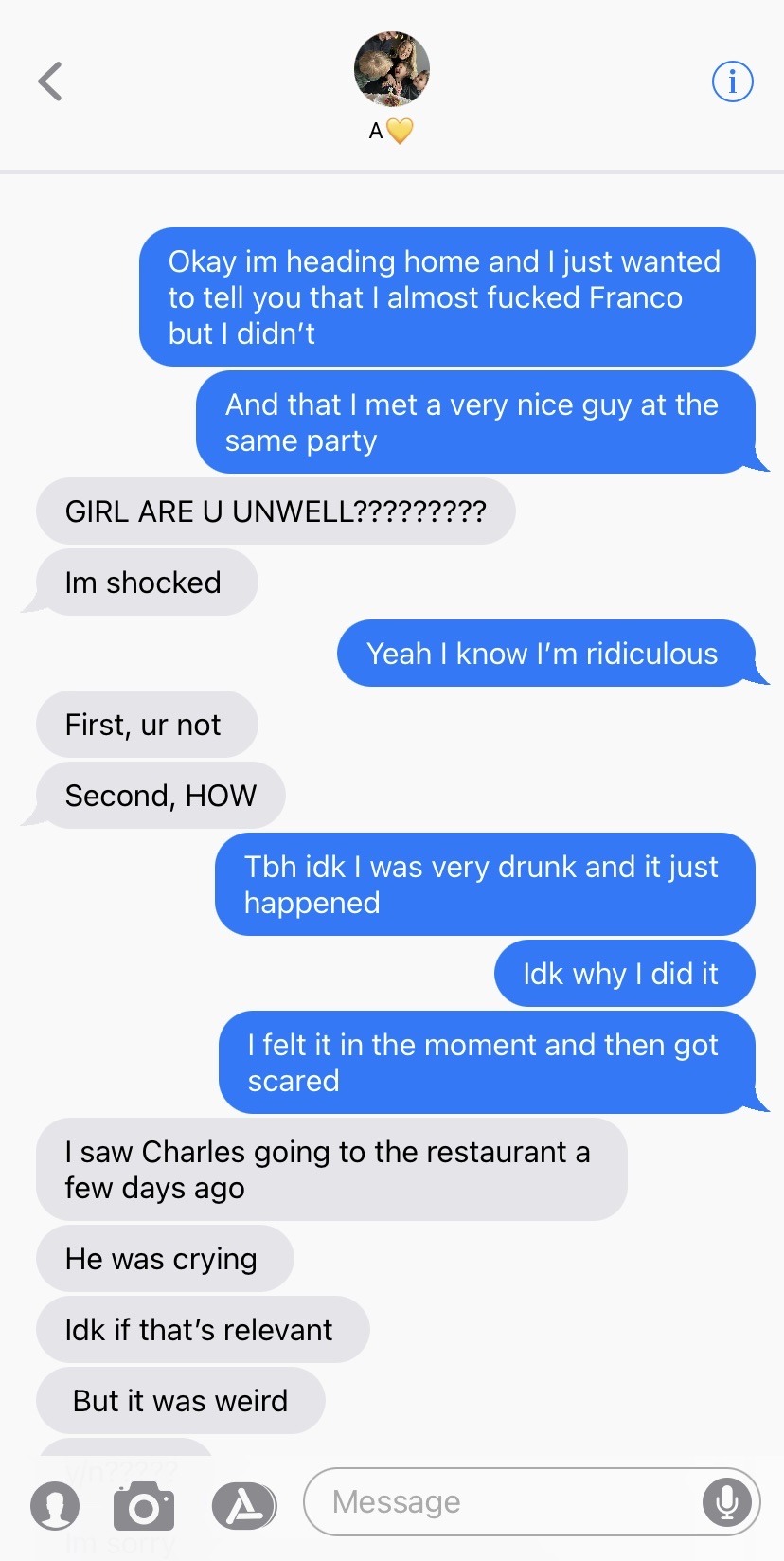Screen dimensions: 784x1561
Task: Open the contact avatar icon beside camera
Action: pyautogui.click(x=55, y=1505)
